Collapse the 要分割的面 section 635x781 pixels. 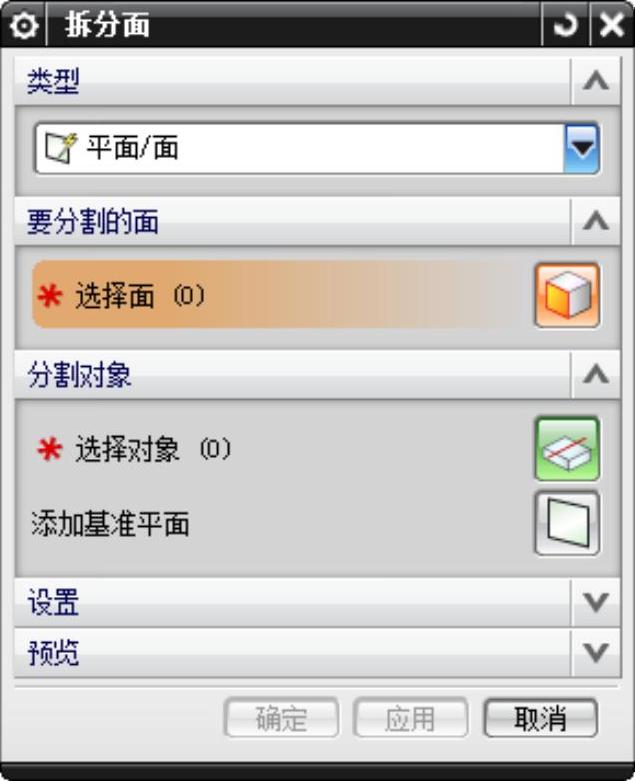(x=596, y=222)
